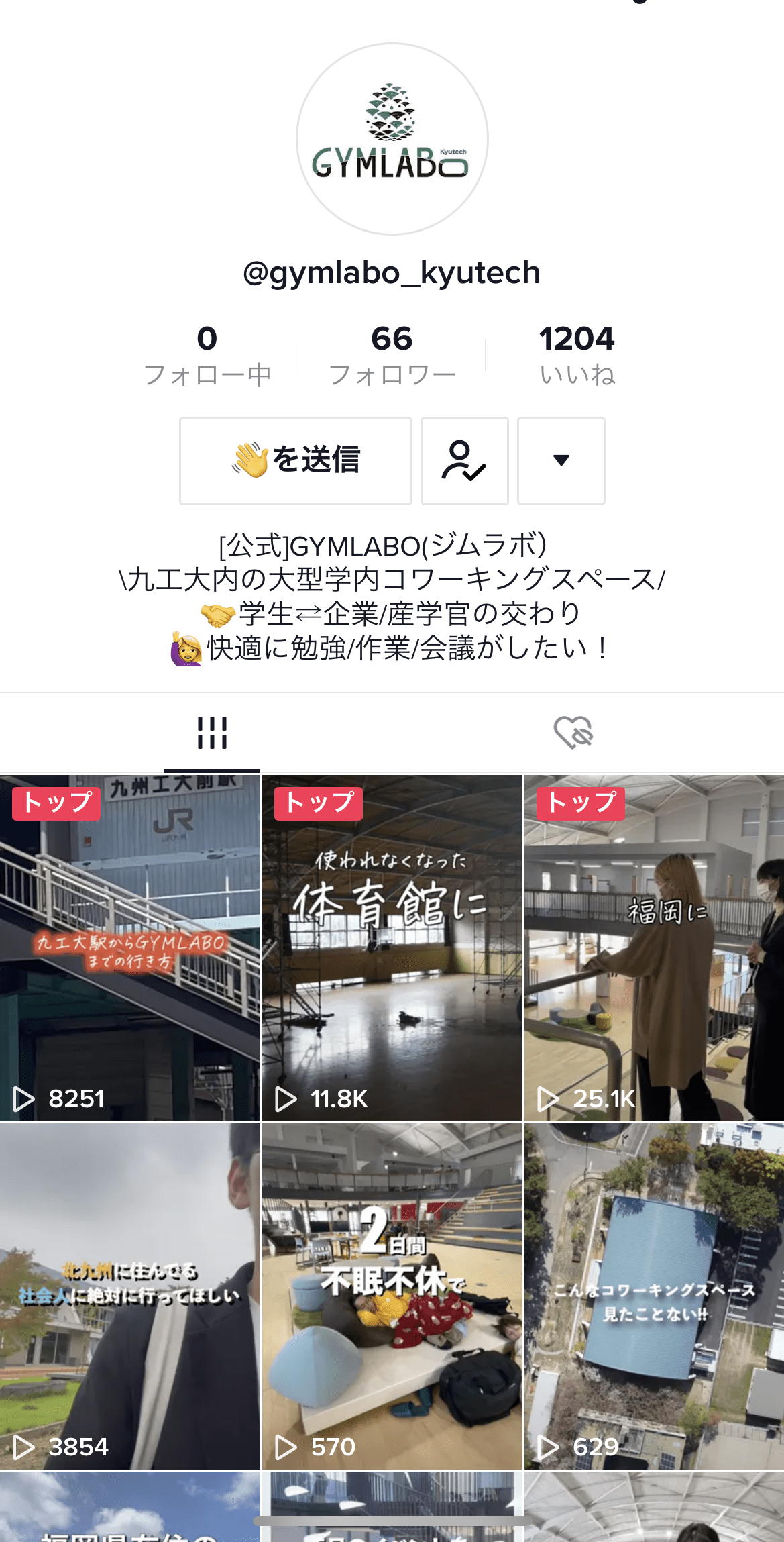The image size is (784, 1542).
Task: Open the 66 フォロワー followers list
Action: coord(392,354)
